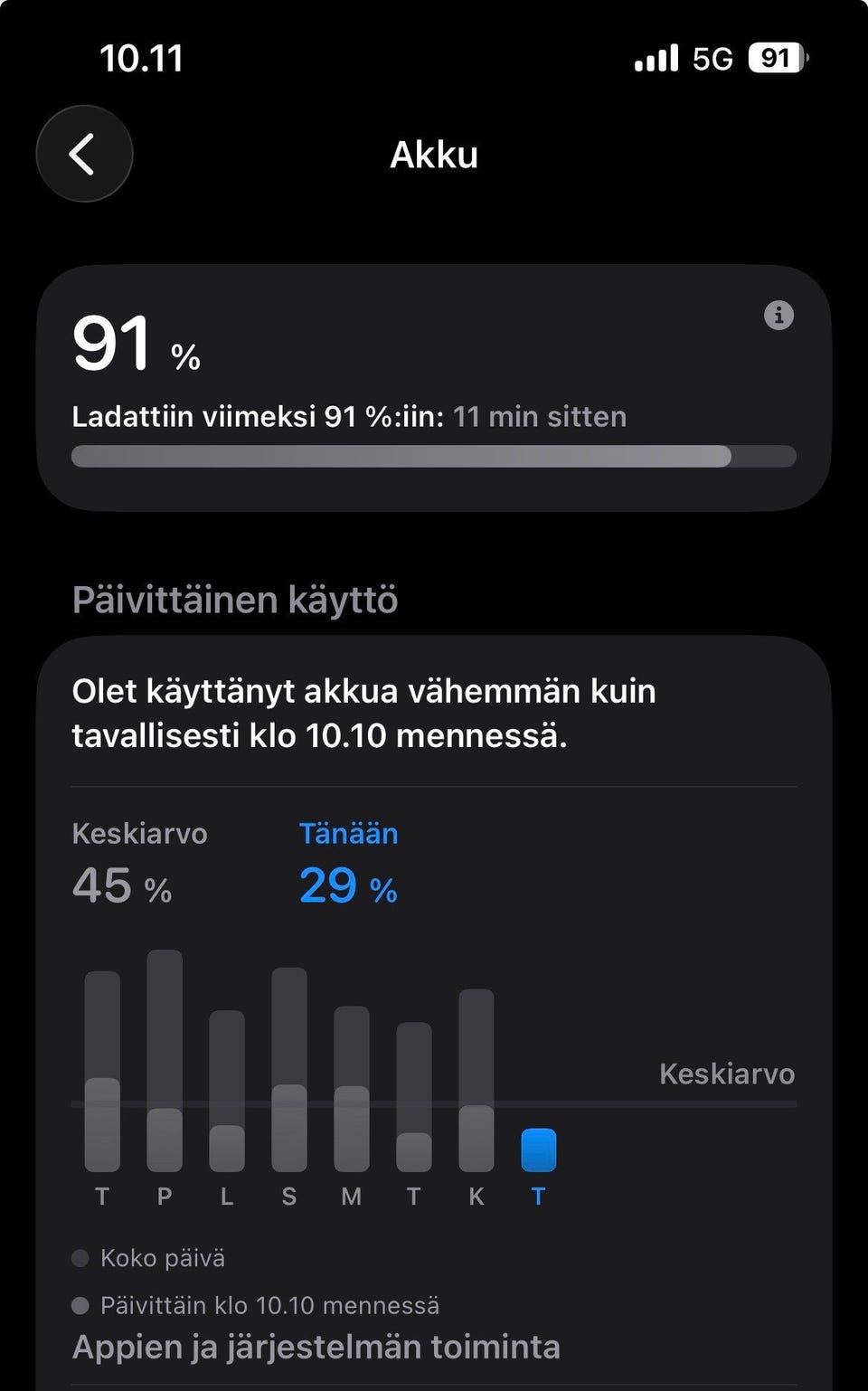This screenshot has width=868, height=1391.
Task: Open the info icon beside 91 %
Action: point(778,315)
